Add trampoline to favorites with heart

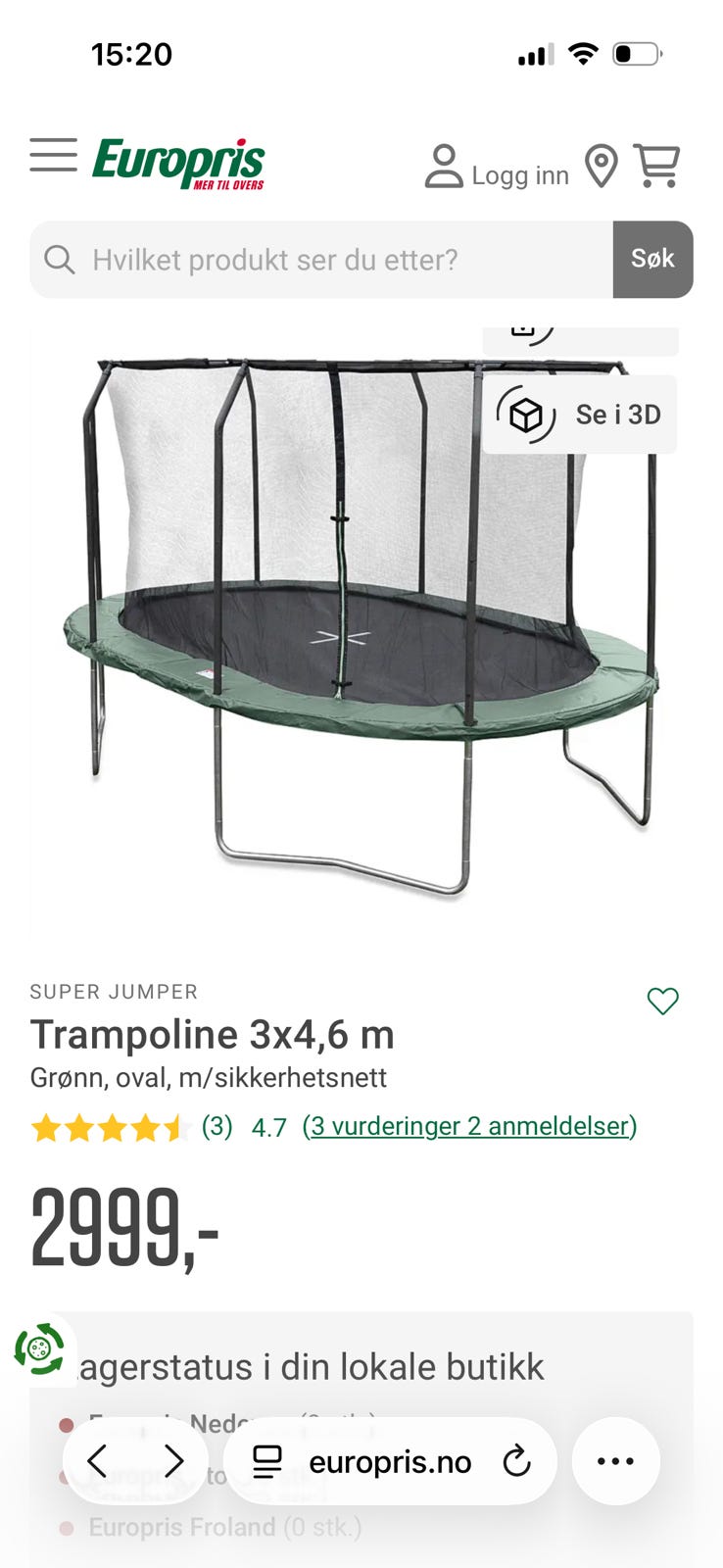coord(663,1001)
